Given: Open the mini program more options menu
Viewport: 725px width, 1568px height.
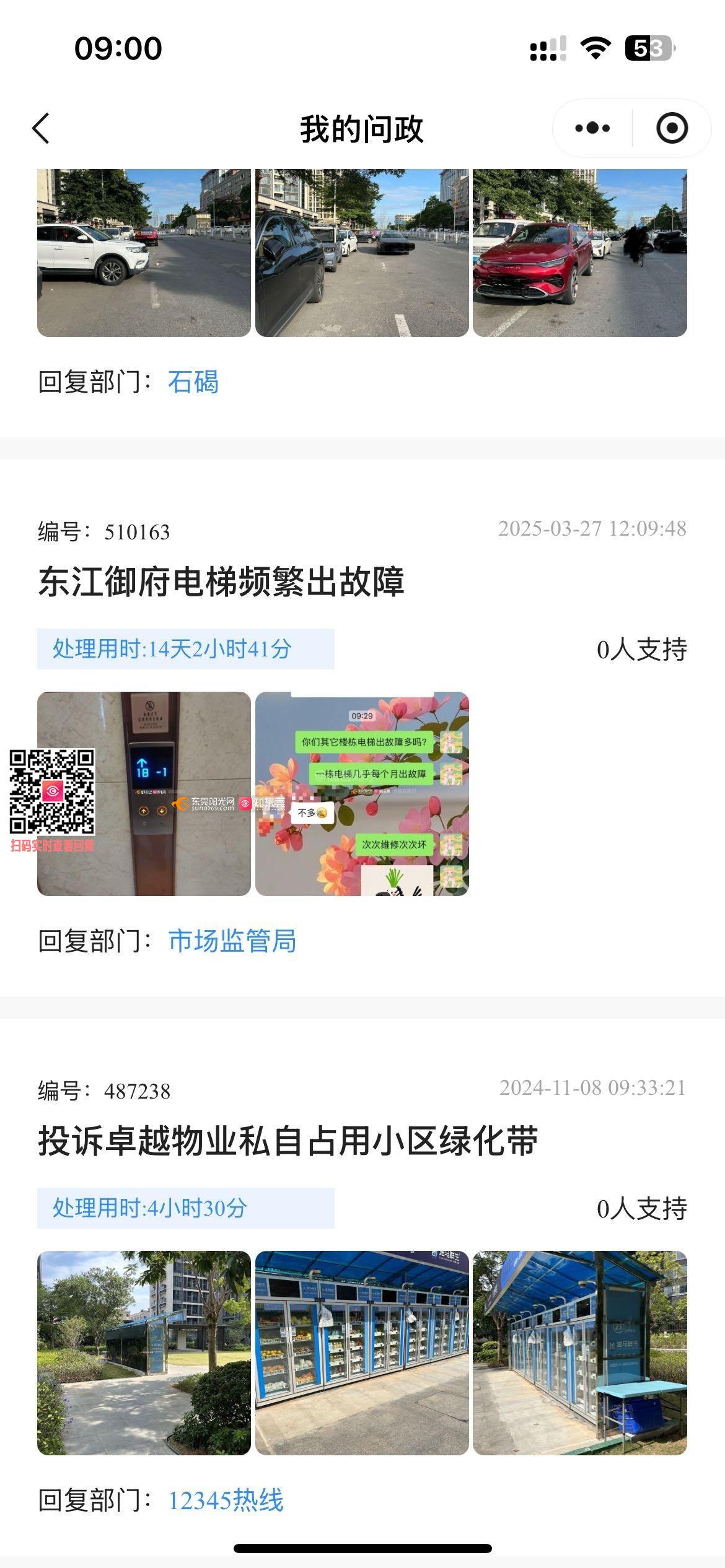Looking at the screenshot, I should point(592,129).
